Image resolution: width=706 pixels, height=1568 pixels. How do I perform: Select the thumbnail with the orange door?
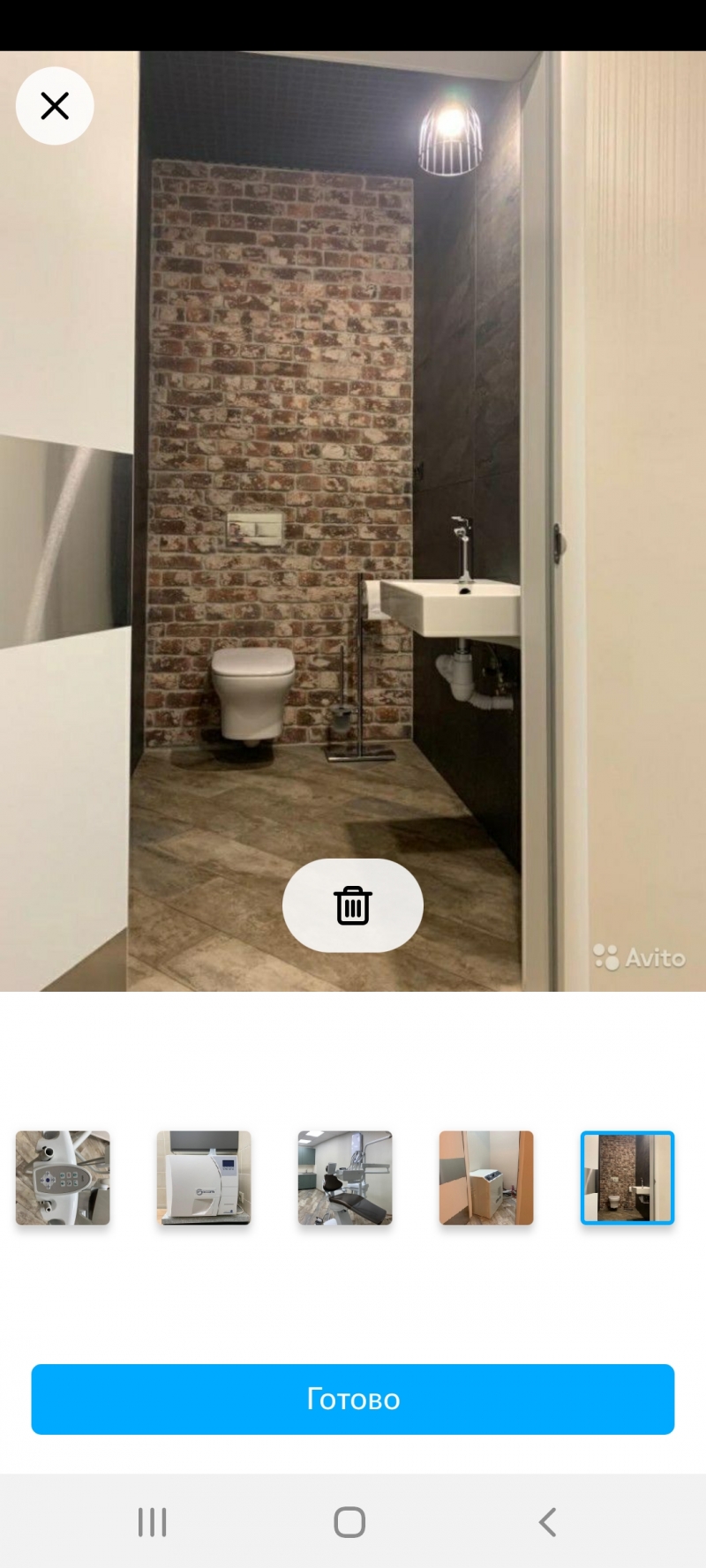486,1177
